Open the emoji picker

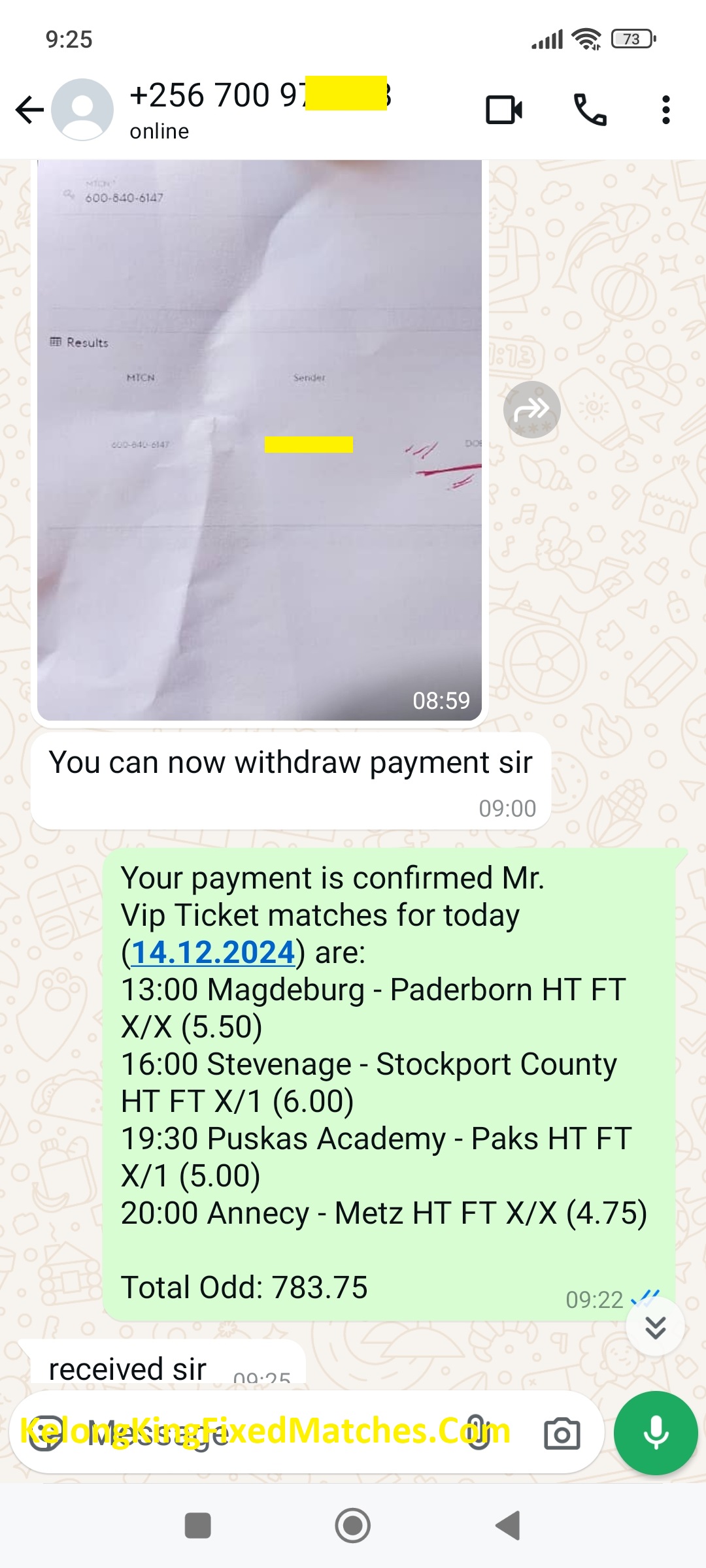point(46,1433)
